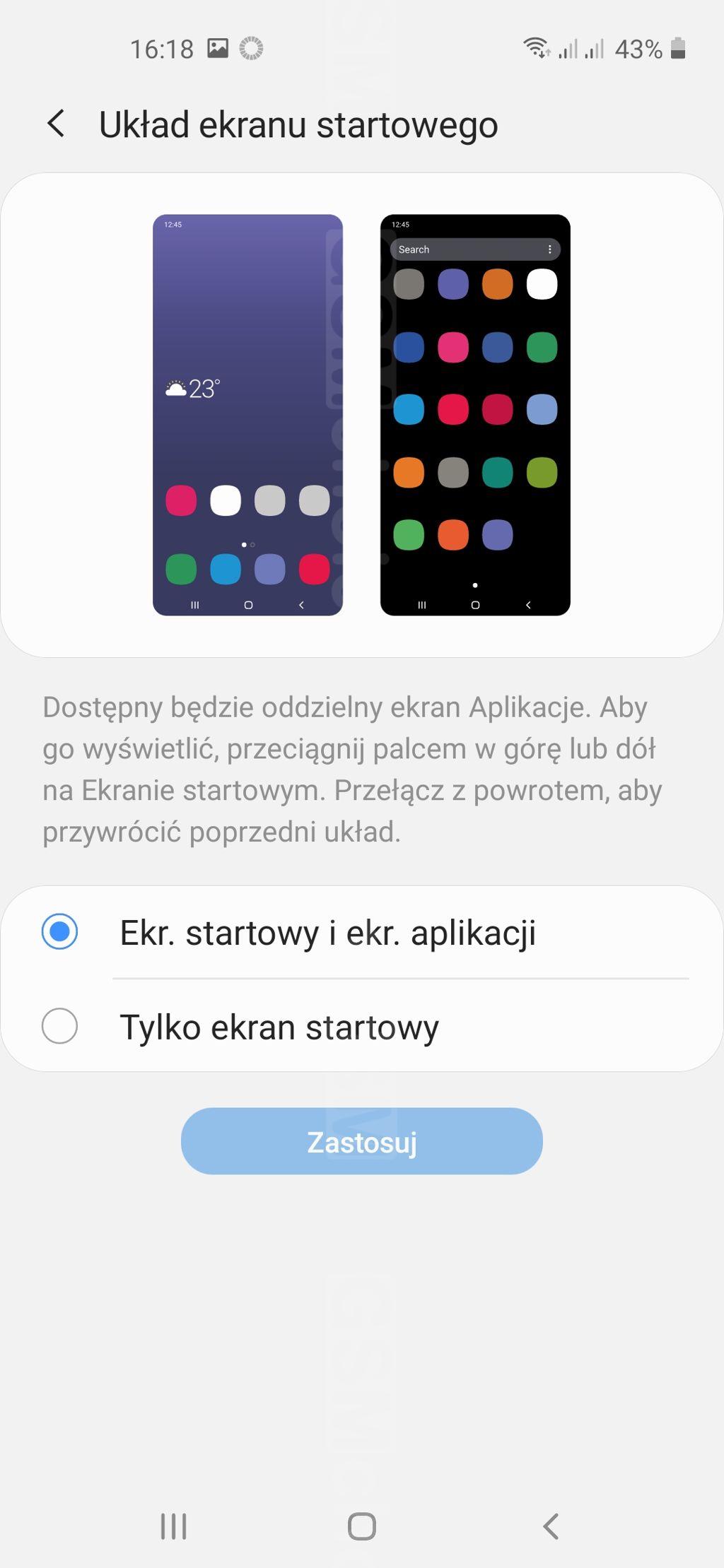Tap the Zastosuj button
The height and width of the screenshot is (1568, 724).
(361, 1141)
